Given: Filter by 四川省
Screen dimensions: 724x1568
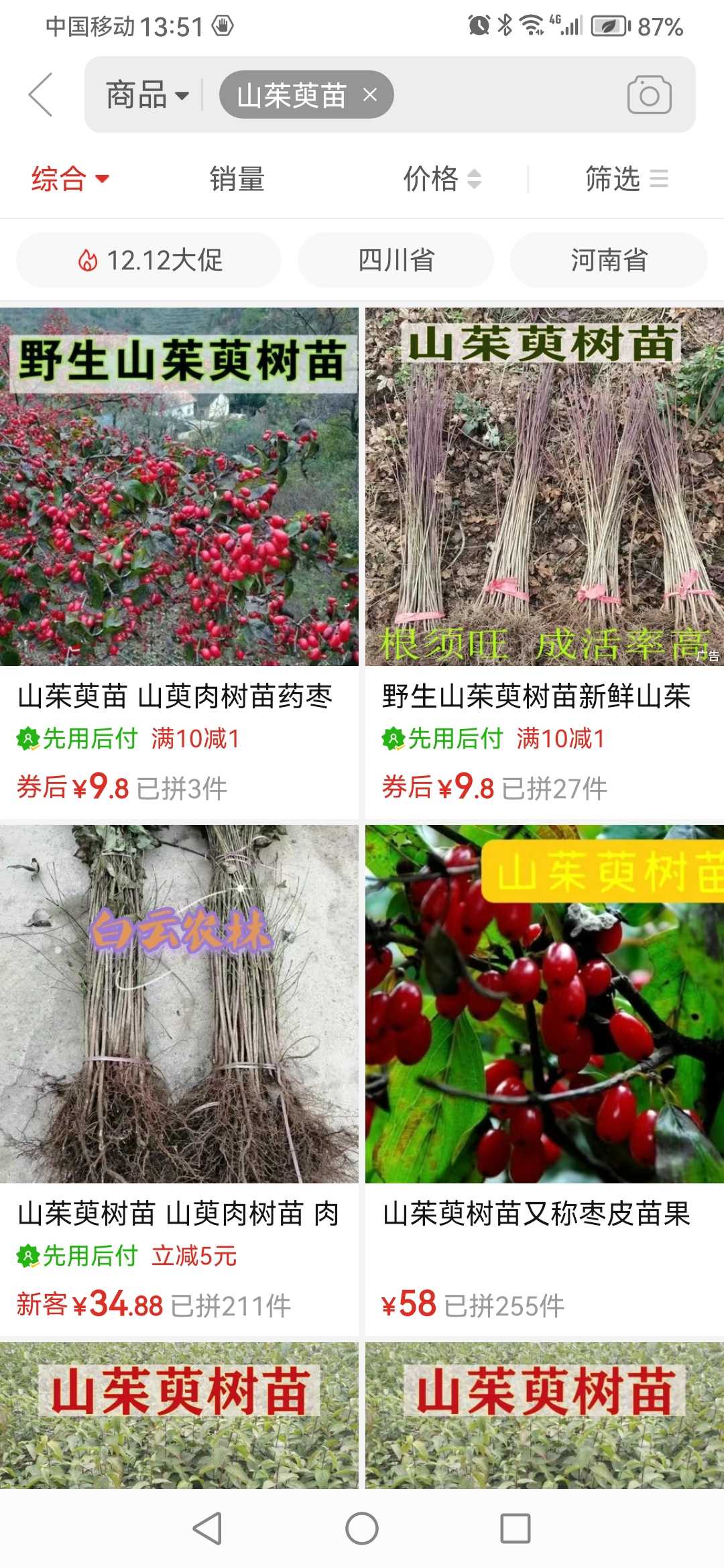Looking at the screenshot, I should click(x=396, y=260).
